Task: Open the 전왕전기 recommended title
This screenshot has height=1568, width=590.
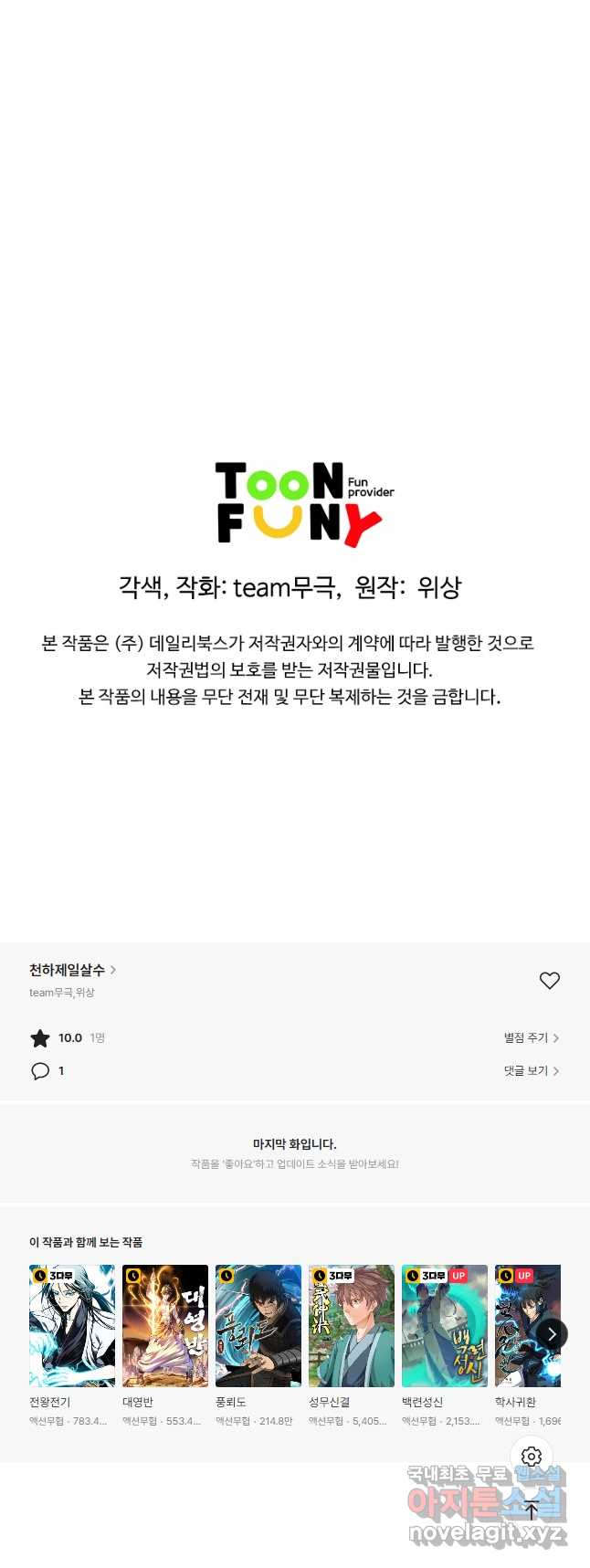Action: pyautogui.click(x=72, y=1325)
